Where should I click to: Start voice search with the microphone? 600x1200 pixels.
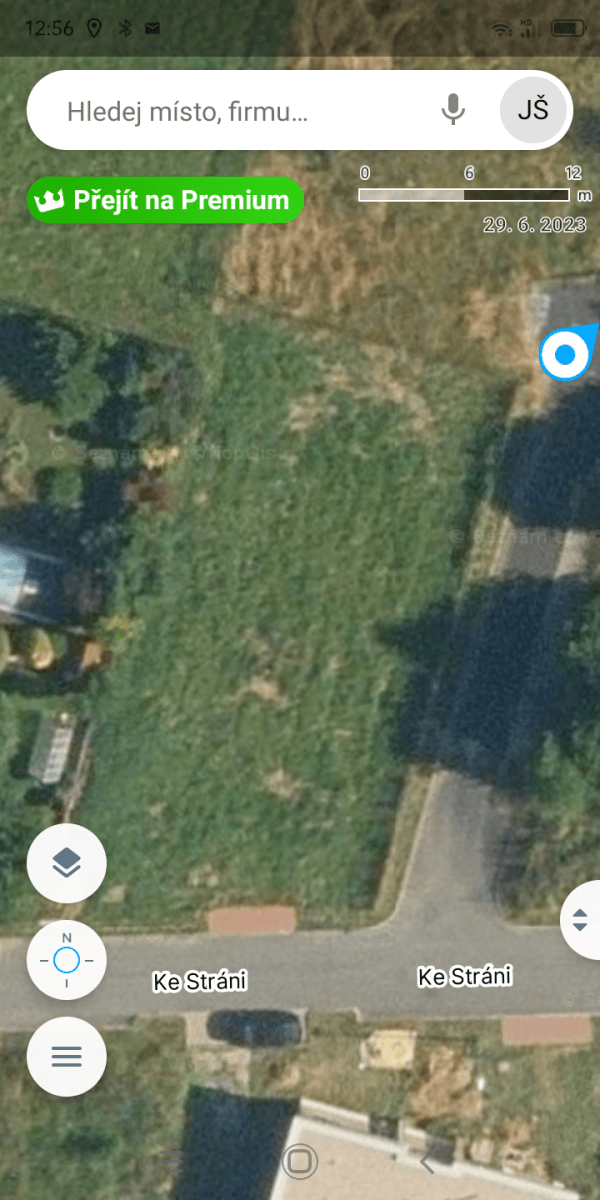click(x=453, y=110)
